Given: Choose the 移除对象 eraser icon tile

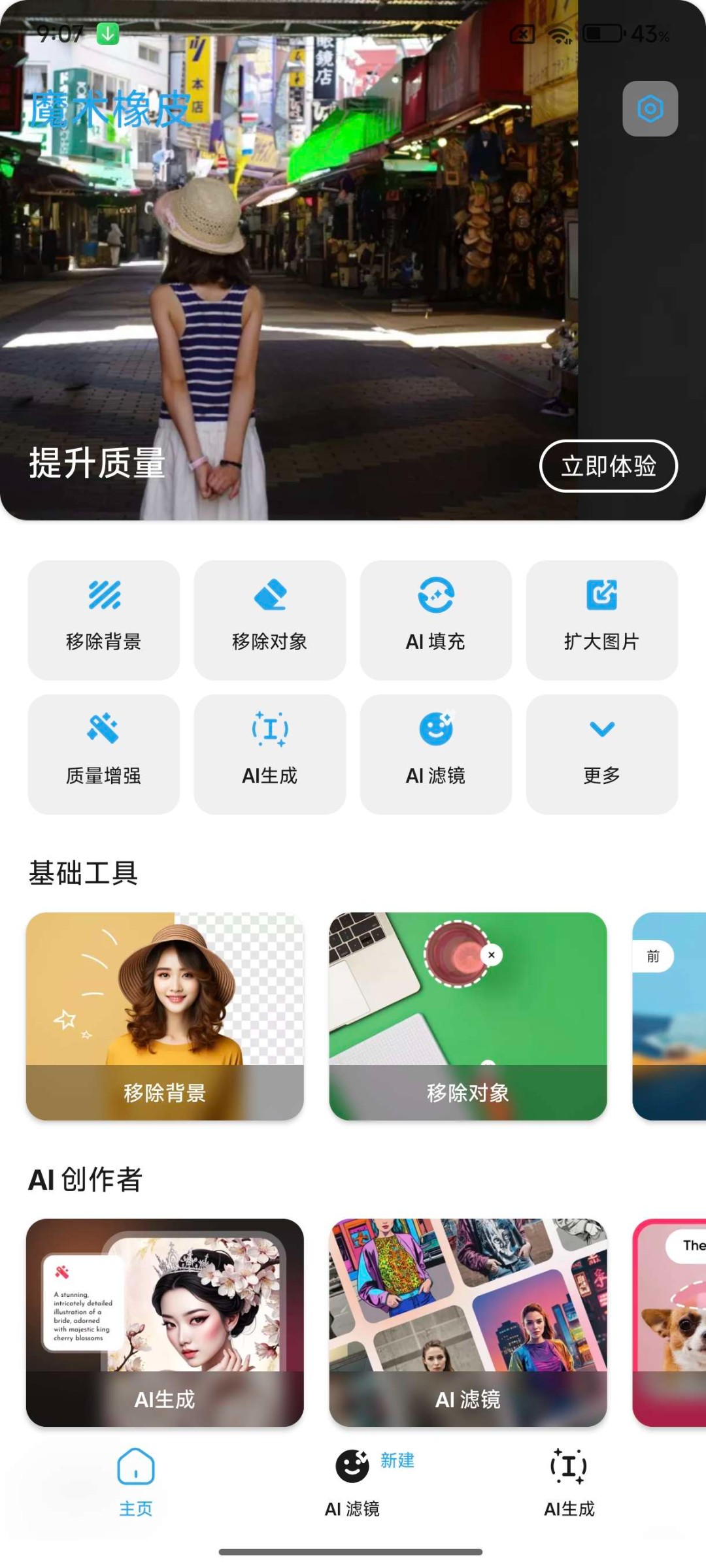Looking at the screenshot, I should 269,620.
